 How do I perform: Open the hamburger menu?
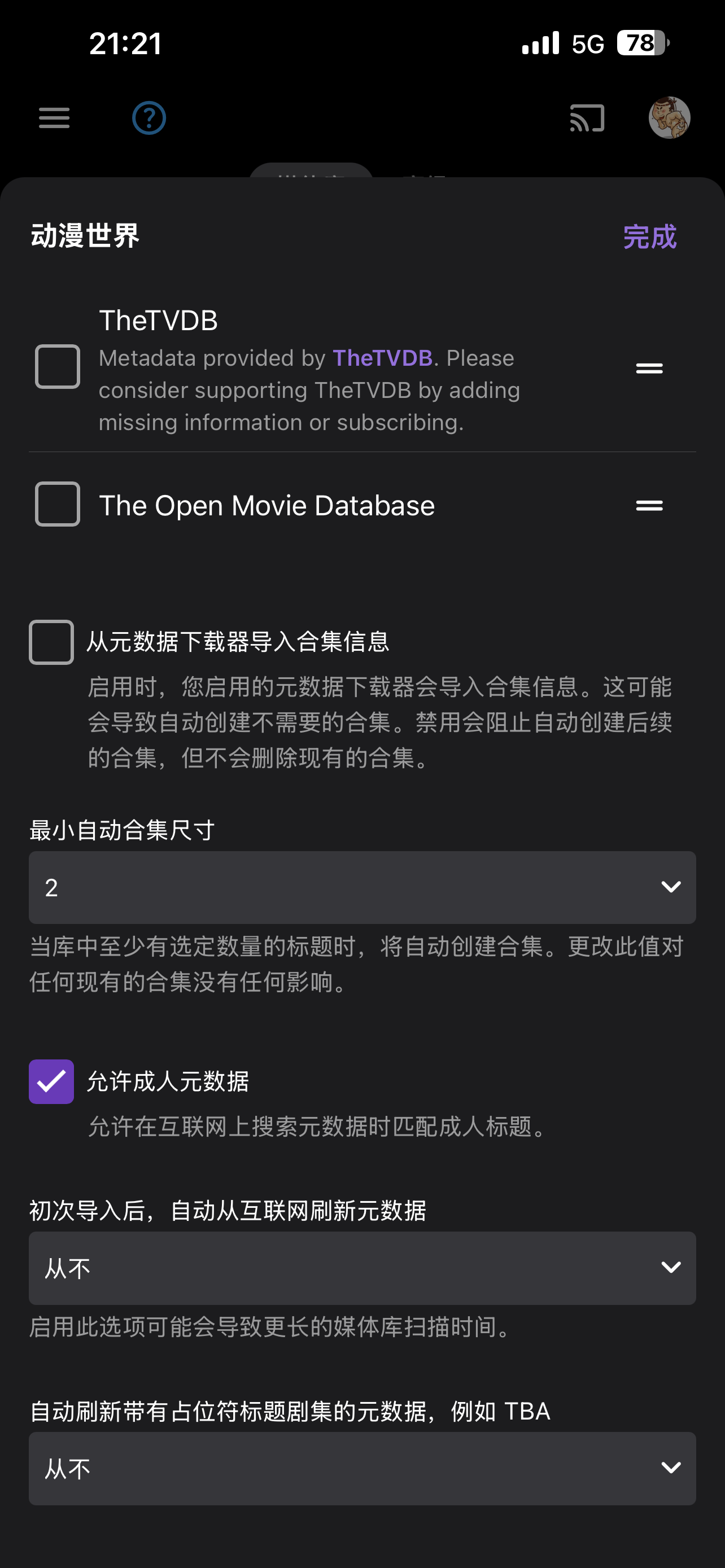click(54, 117)
